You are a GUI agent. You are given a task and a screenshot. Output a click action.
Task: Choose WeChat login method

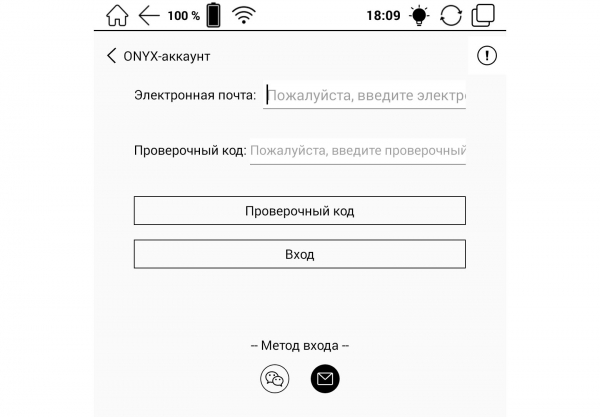point(274,379)
